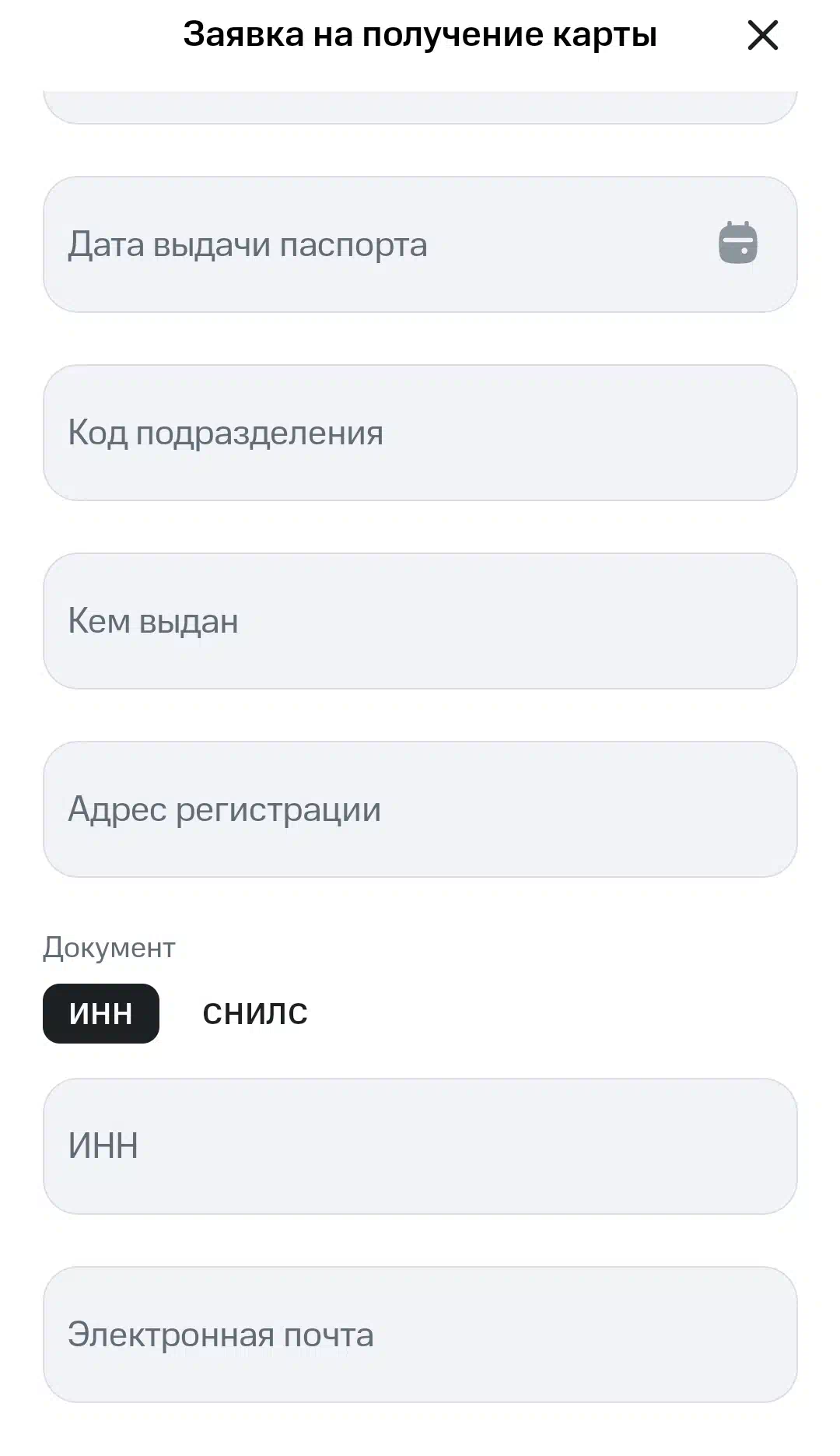Enter the Кем выдан field
The width and height of the screenshot is (840, 1456).
pos(420,621)
